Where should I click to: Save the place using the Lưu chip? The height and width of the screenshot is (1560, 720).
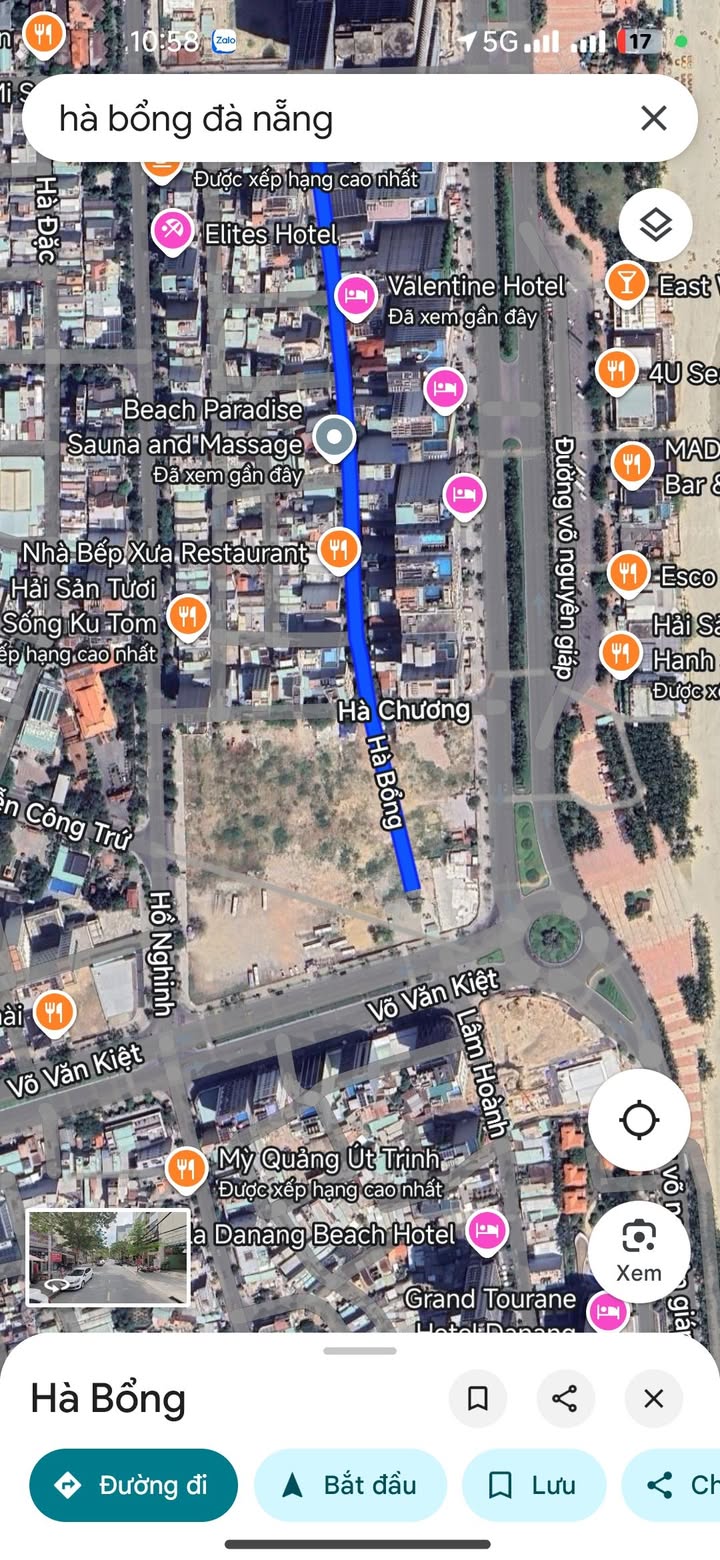tap(533, 1485)
